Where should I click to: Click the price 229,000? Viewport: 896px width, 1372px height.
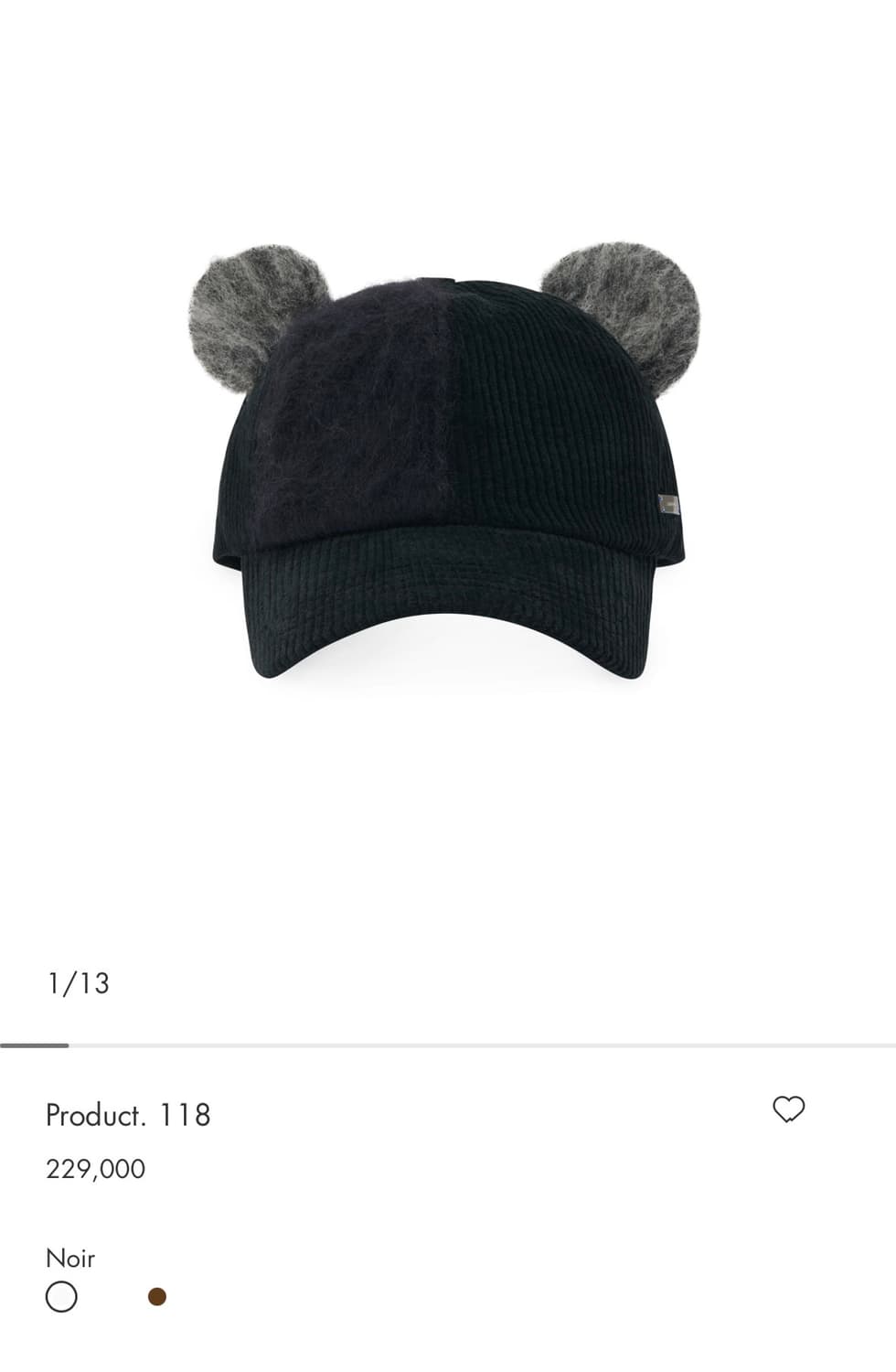click(96, 1168)
